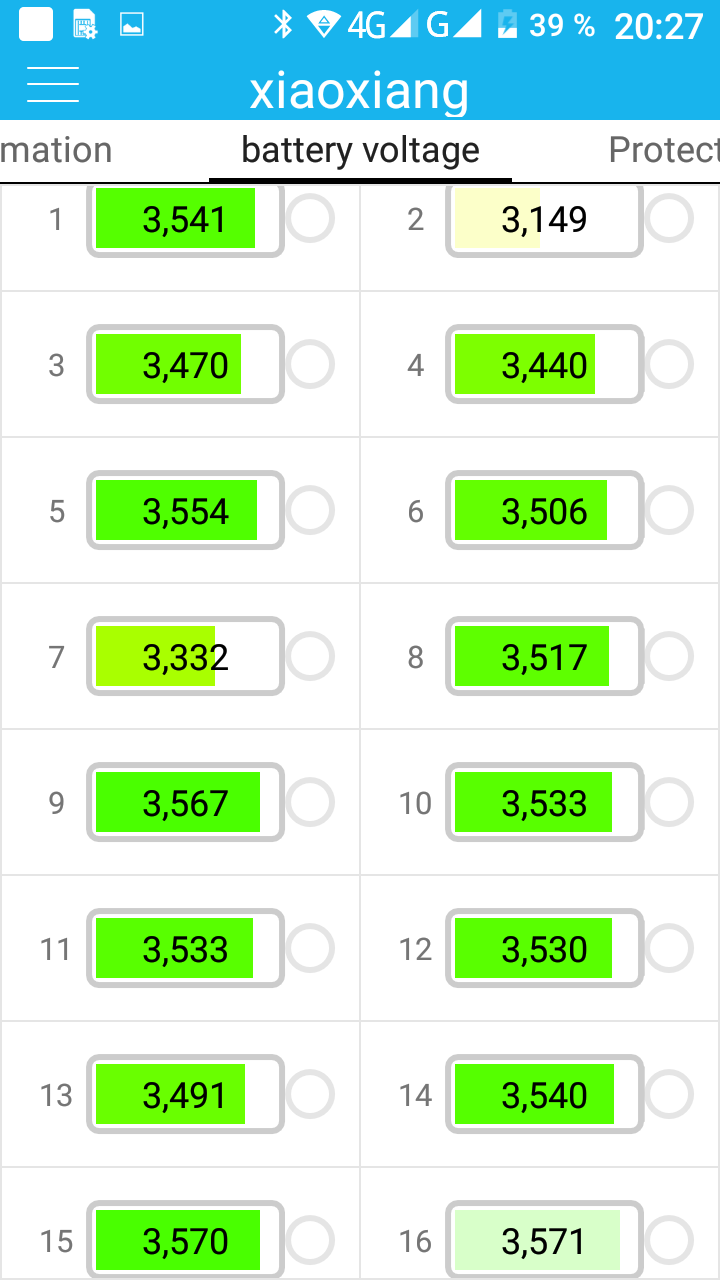Select the radio button for cell 13

click(310, 1095)
